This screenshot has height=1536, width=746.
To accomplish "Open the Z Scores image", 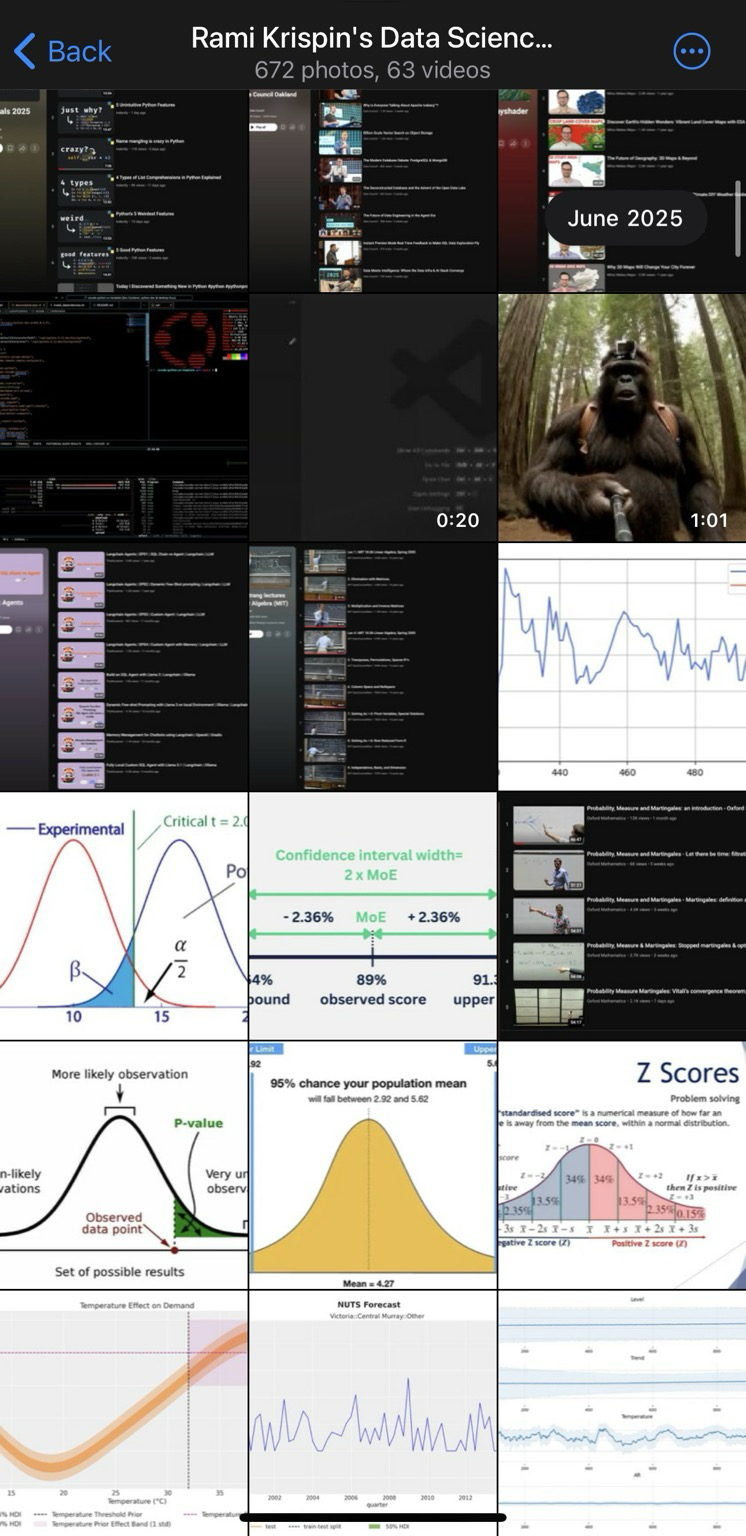I will coord(622,1164).
